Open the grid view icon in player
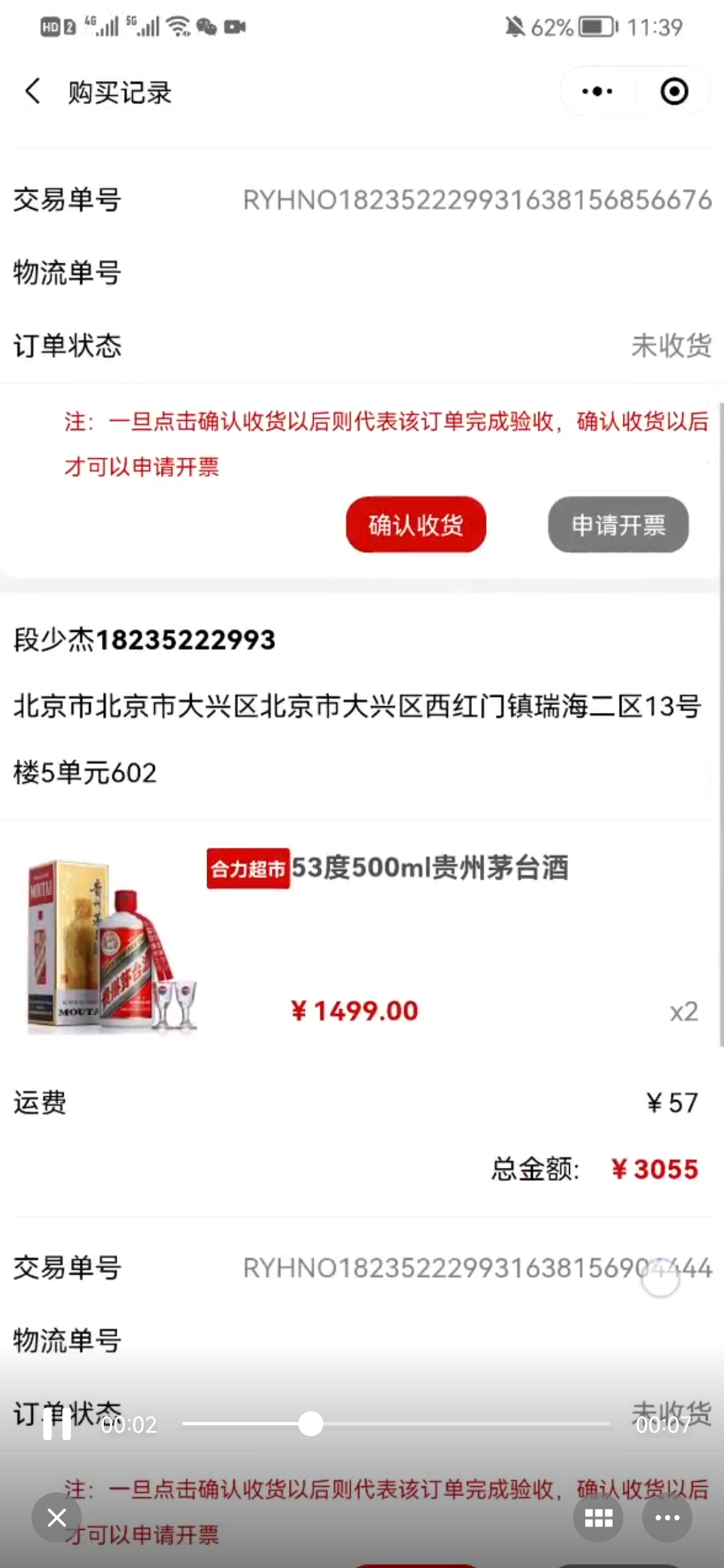Image resolution: width=724 pixels, height=1568 pixels. 598,1518
